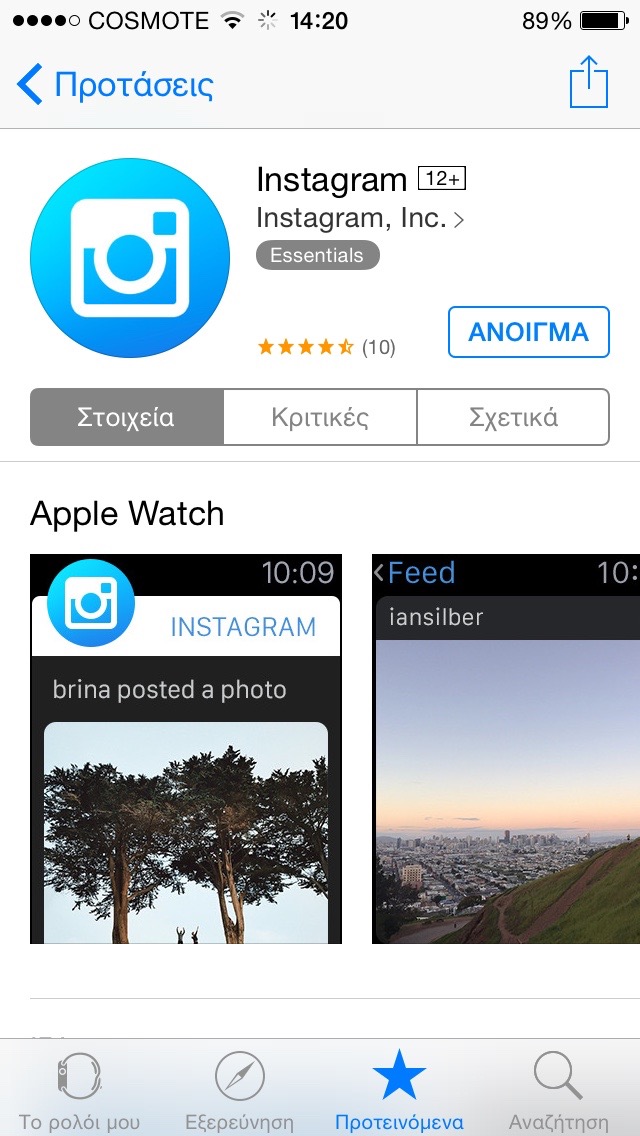Switch to the Κριτικές segment
Viewport: 640px width, 1136px height.
pyautogui.click(x=320, y=417)
